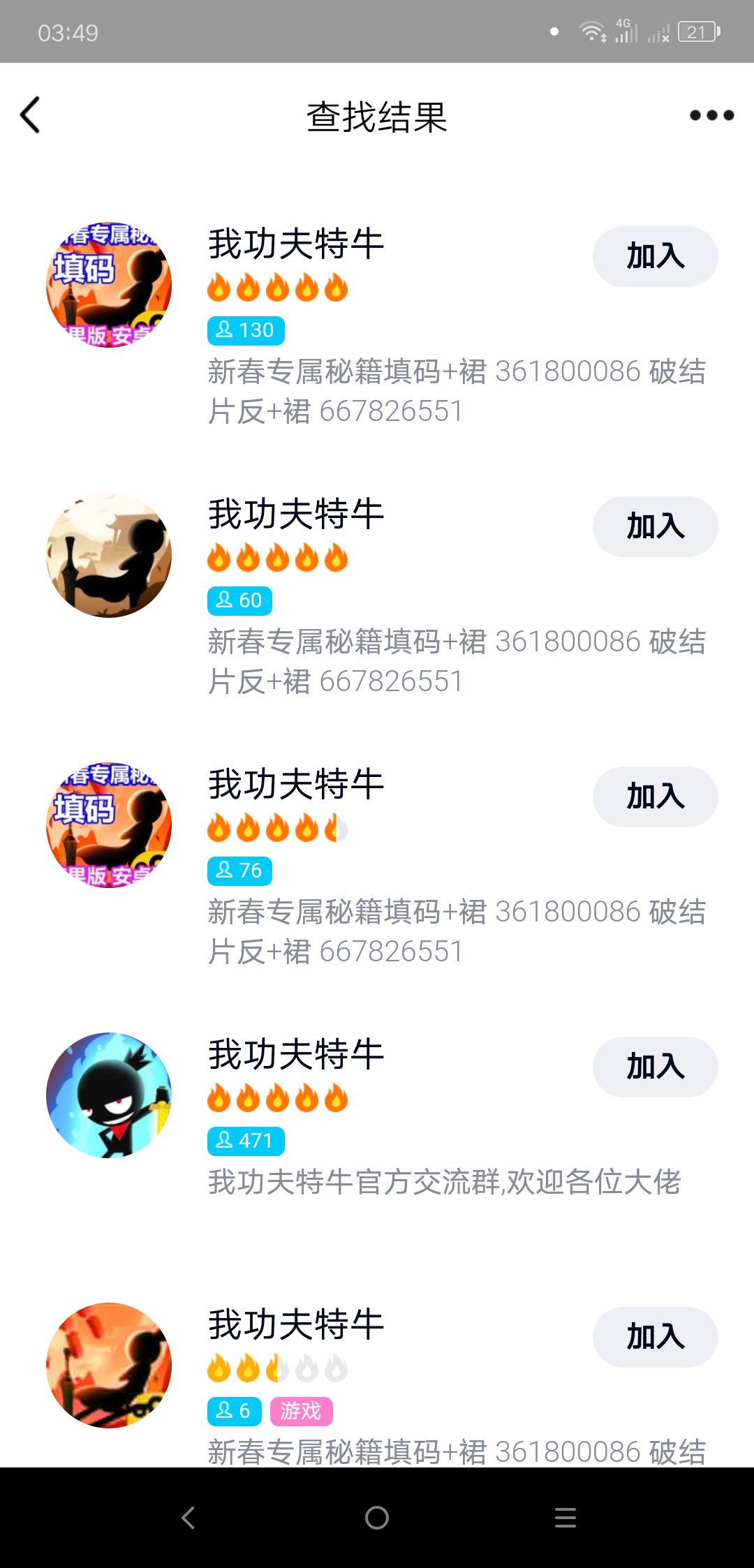Join the 76-member 我功夫特牛 group
754x1568 pixels.
pyautogui.click(x=655, y=797)
